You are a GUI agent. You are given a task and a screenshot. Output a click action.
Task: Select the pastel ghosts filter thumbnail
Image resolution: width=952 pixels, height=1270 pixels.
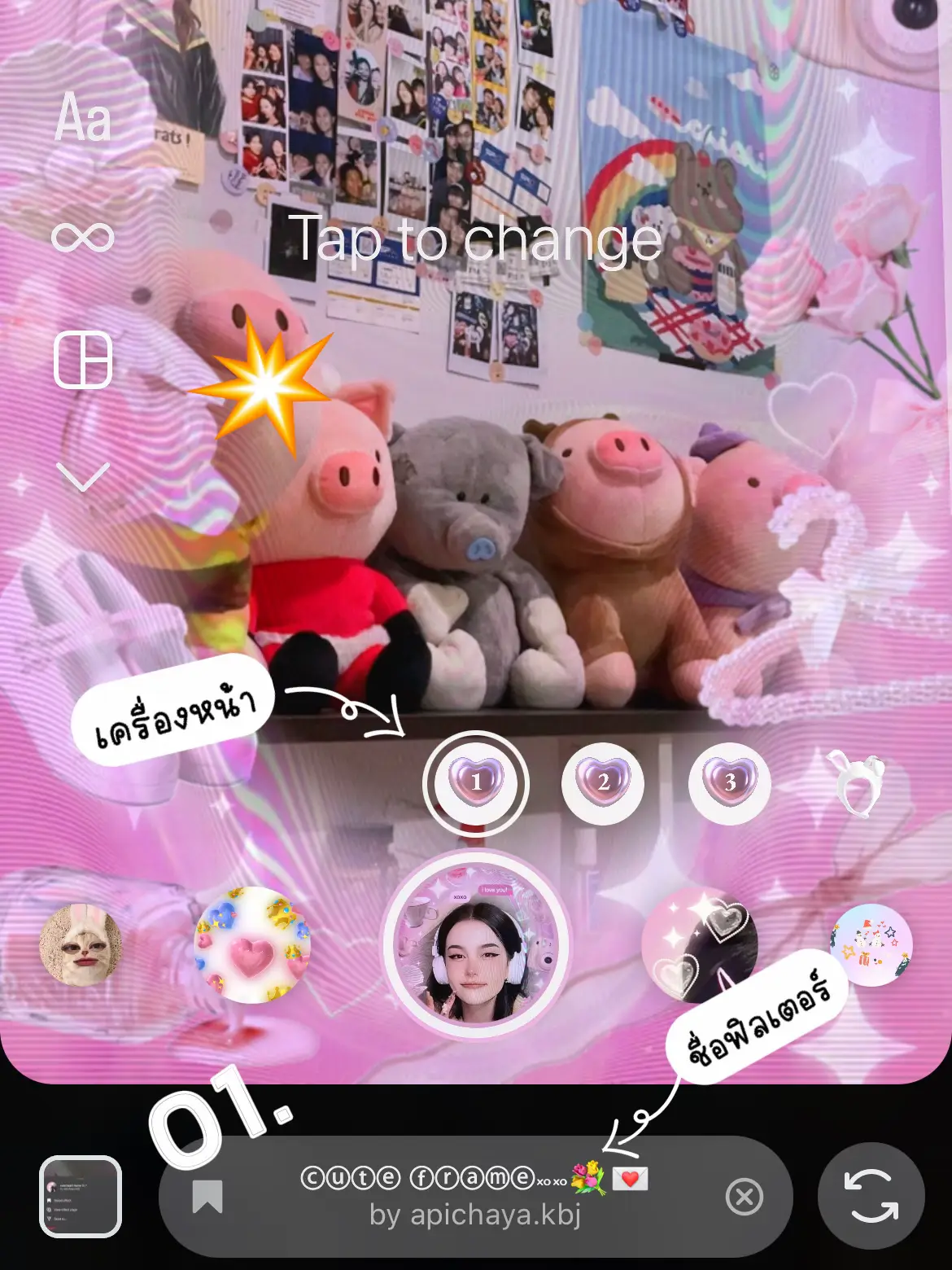click(x=872, y=944)
